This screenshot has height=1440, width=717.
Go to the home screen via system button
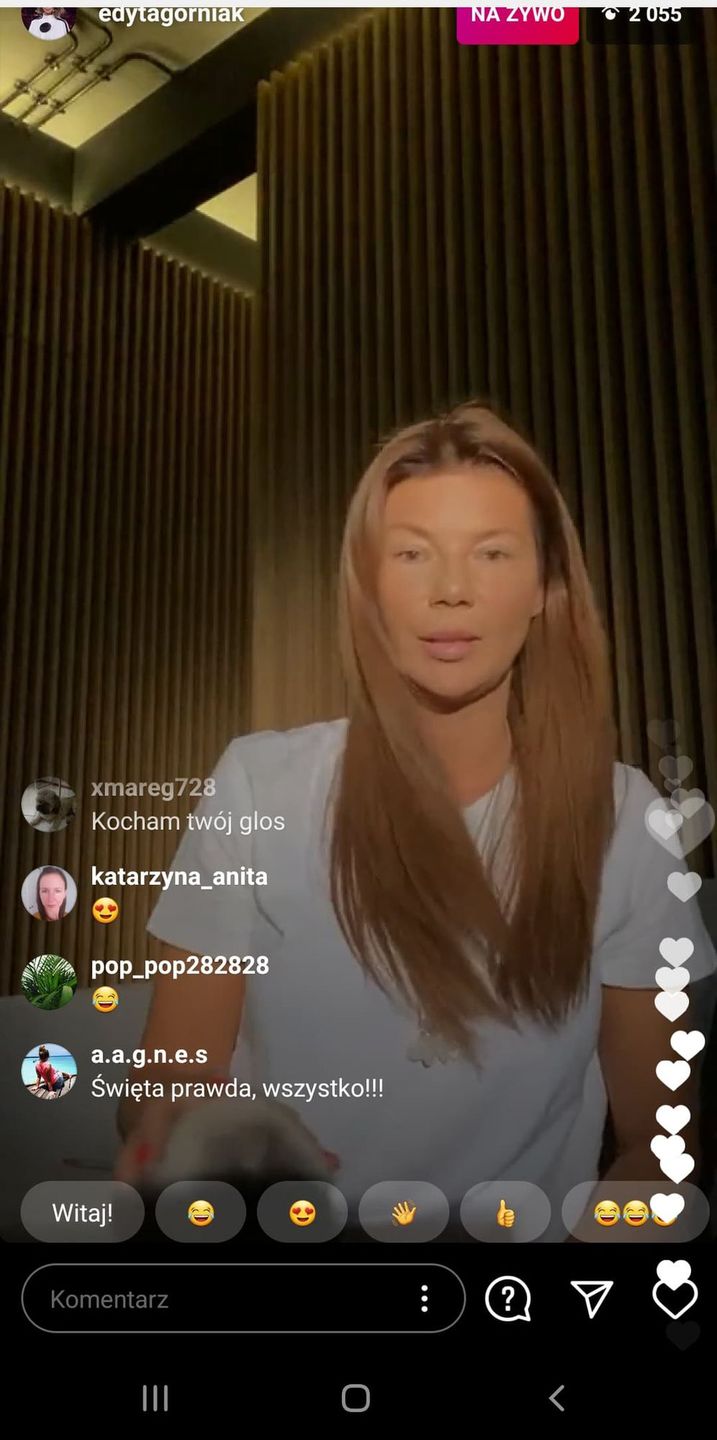pyautogui.click(x=356, y=1398)
